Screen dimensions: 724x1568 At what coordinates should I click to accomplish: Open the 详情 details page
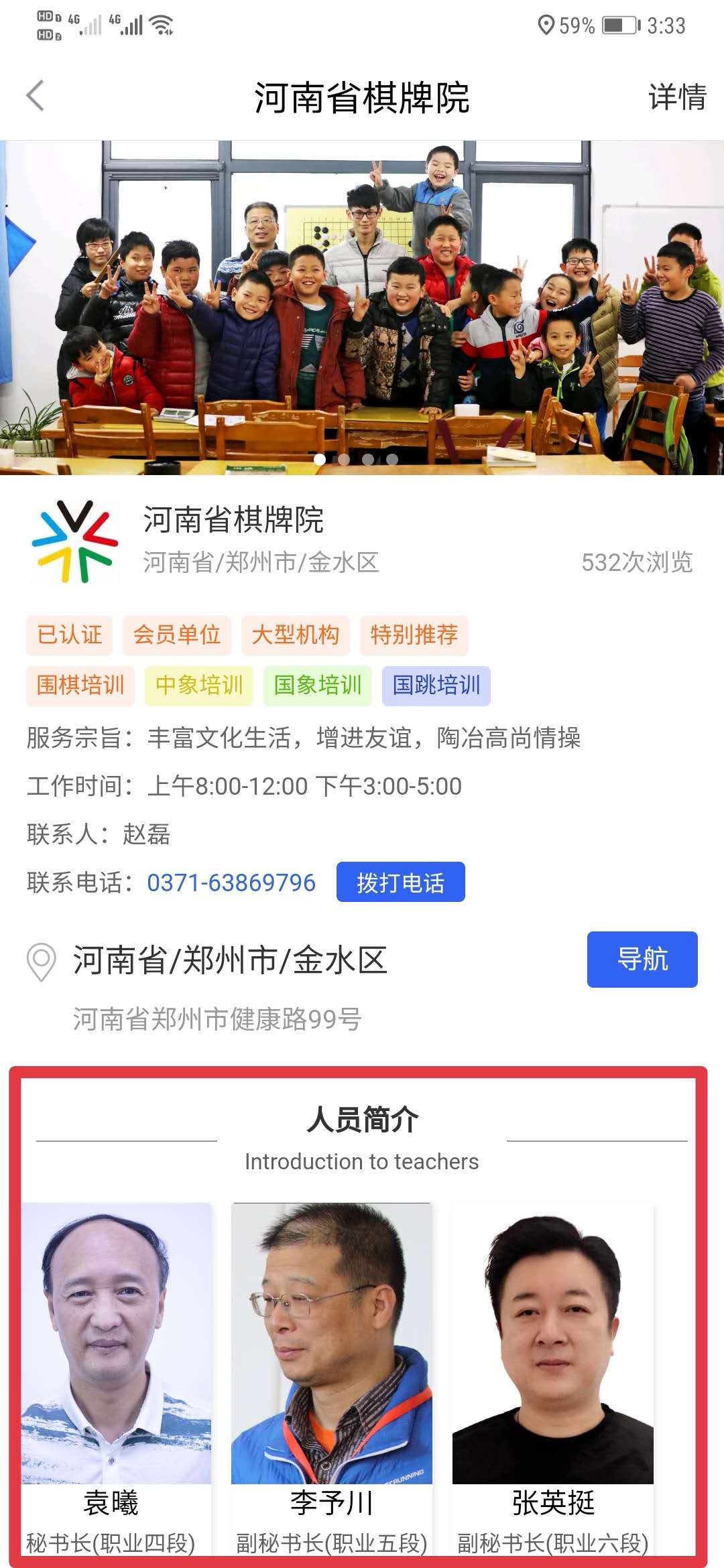click(676, 97)
